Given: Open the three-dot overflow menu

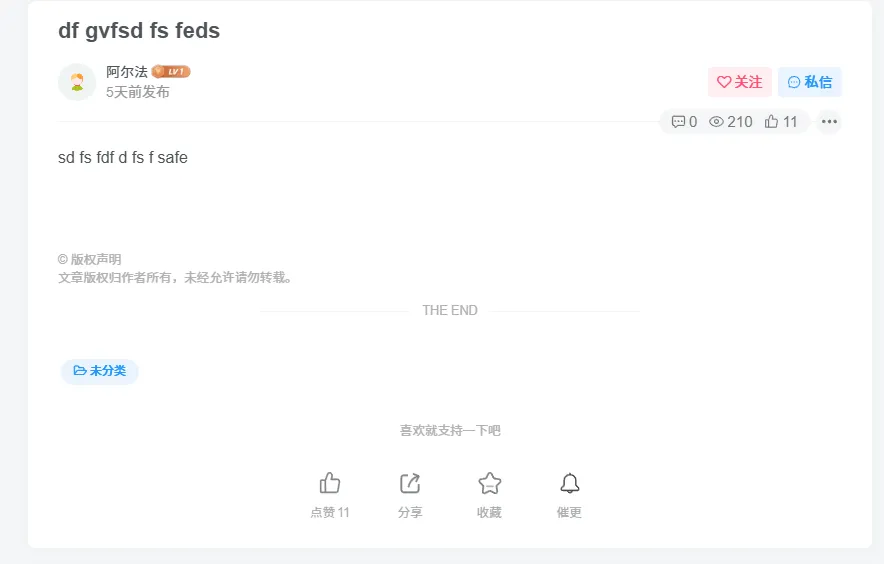Looking at the screenshot, I should click(x=828, y=122).
